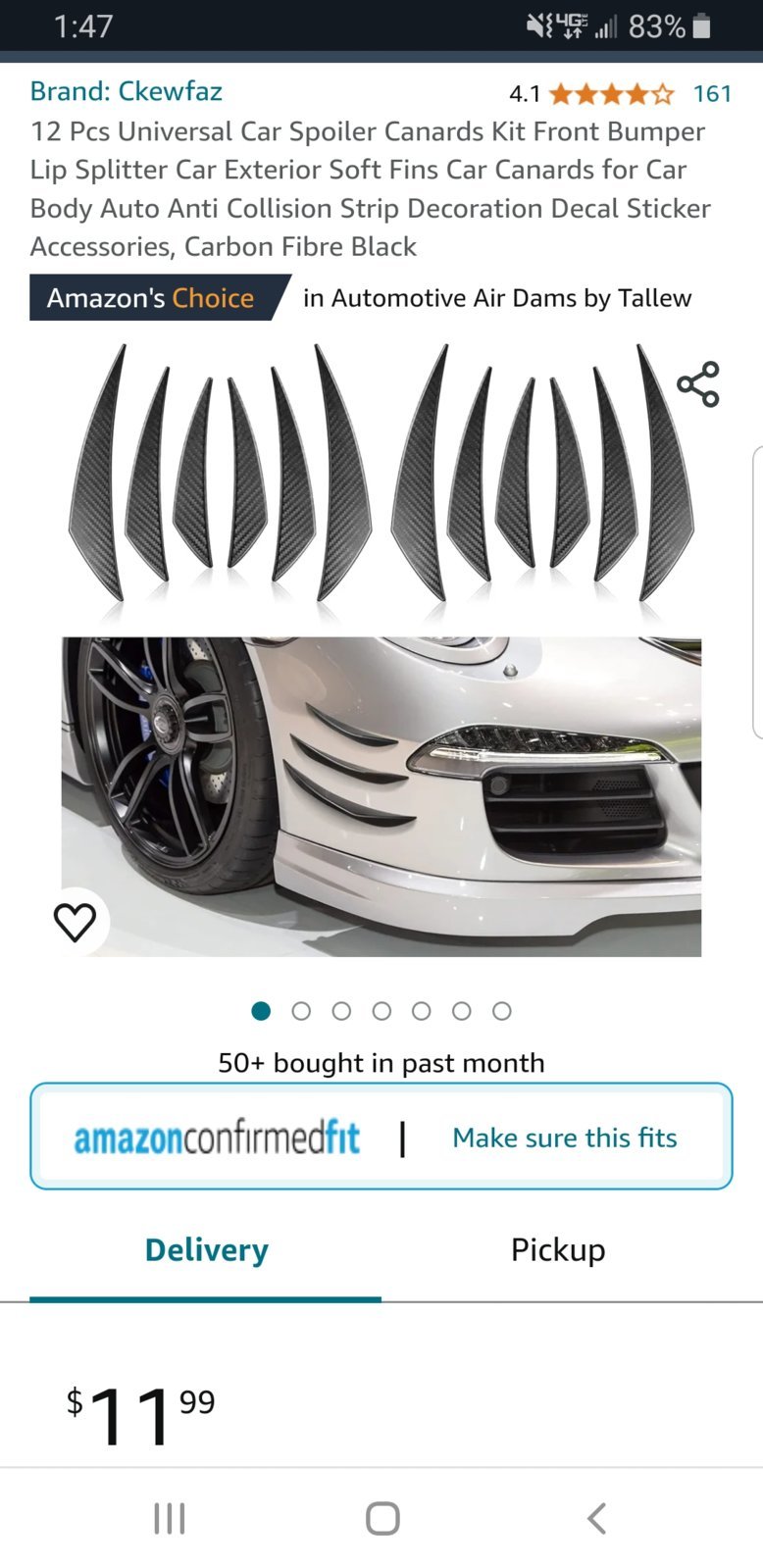Switch to the Pickup tab
The image size is (763, 1568).
(557, 1250)
